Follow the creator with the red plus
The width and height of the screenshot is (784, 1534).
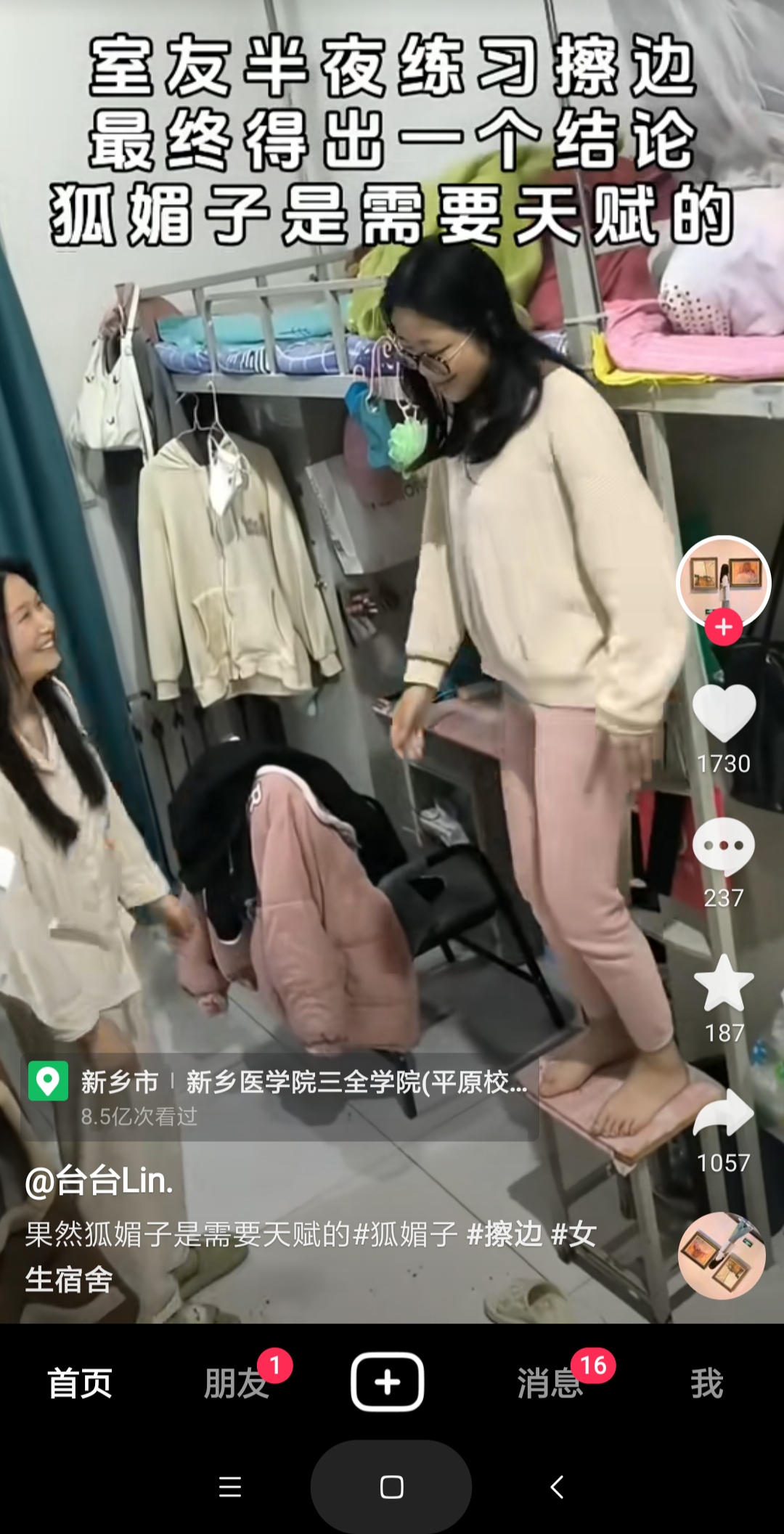tap(724, 627)
